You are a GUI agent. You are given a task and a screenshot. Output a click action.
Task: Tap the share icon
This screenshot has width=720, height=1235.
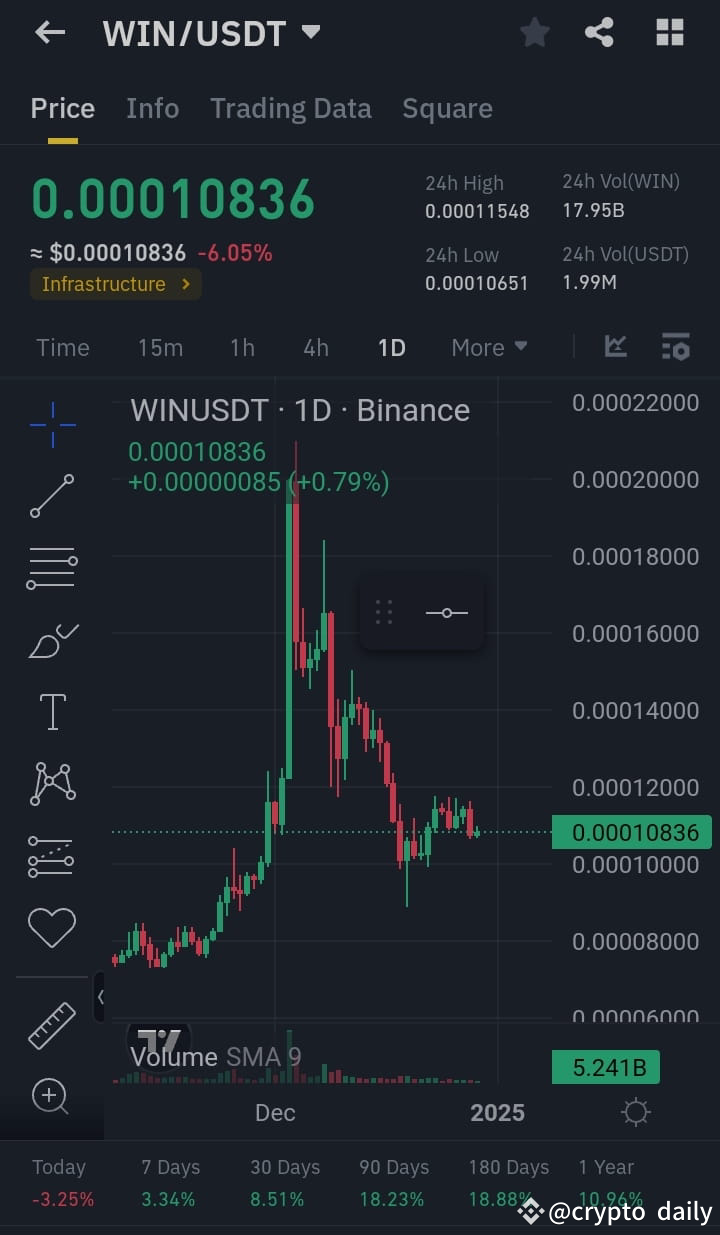tap(599, 32)
